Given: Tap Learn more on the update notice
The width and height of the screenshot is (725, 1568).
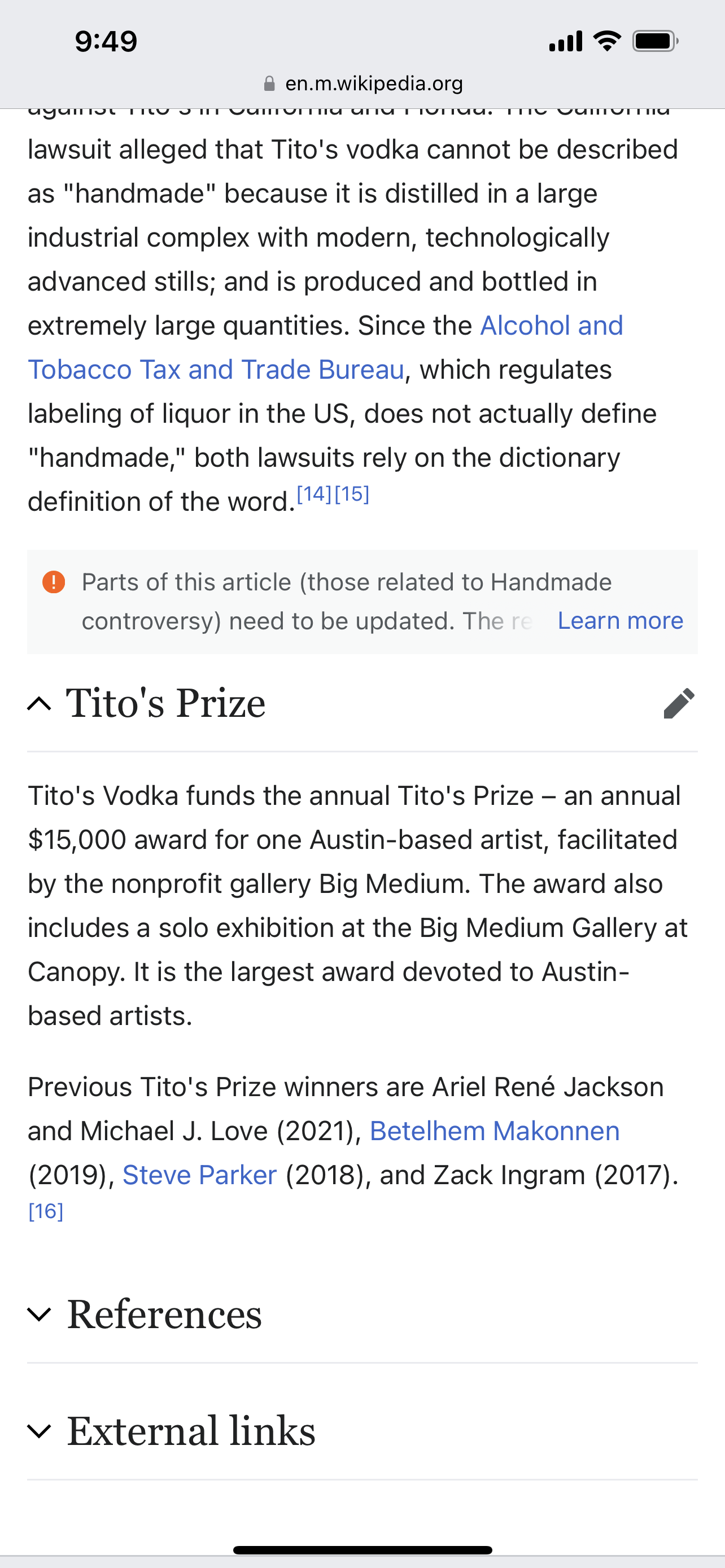Looking at the screenshot, I should [619, 620].
